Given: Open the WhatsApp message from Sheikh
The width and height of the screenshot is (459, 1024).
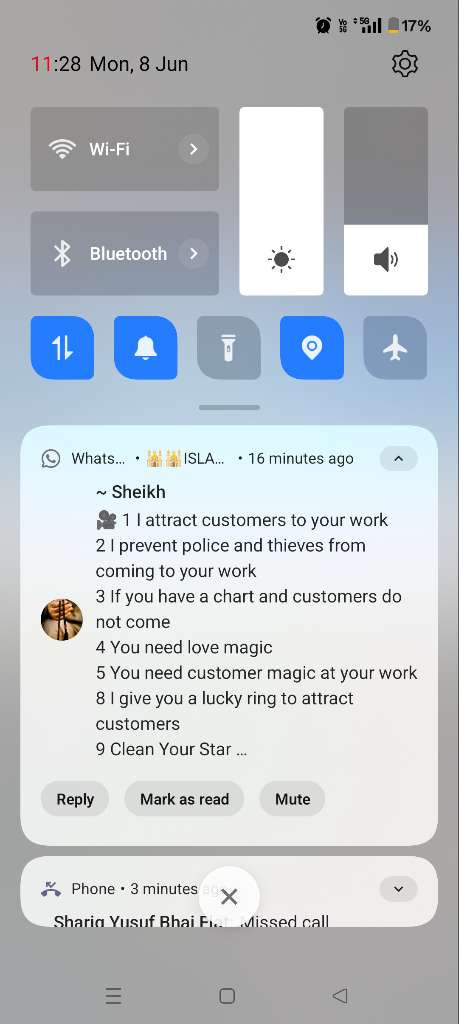Looking at the screenshot, I should [256, 621].
